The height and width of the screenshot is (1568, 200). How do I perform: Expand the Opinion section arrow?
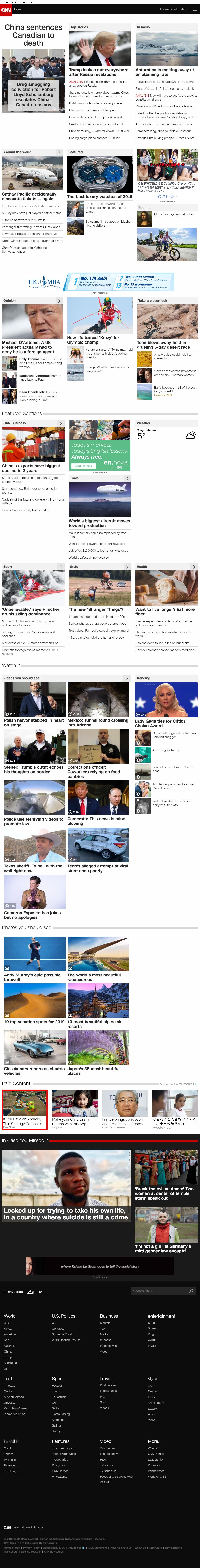(x=59, y=301)
